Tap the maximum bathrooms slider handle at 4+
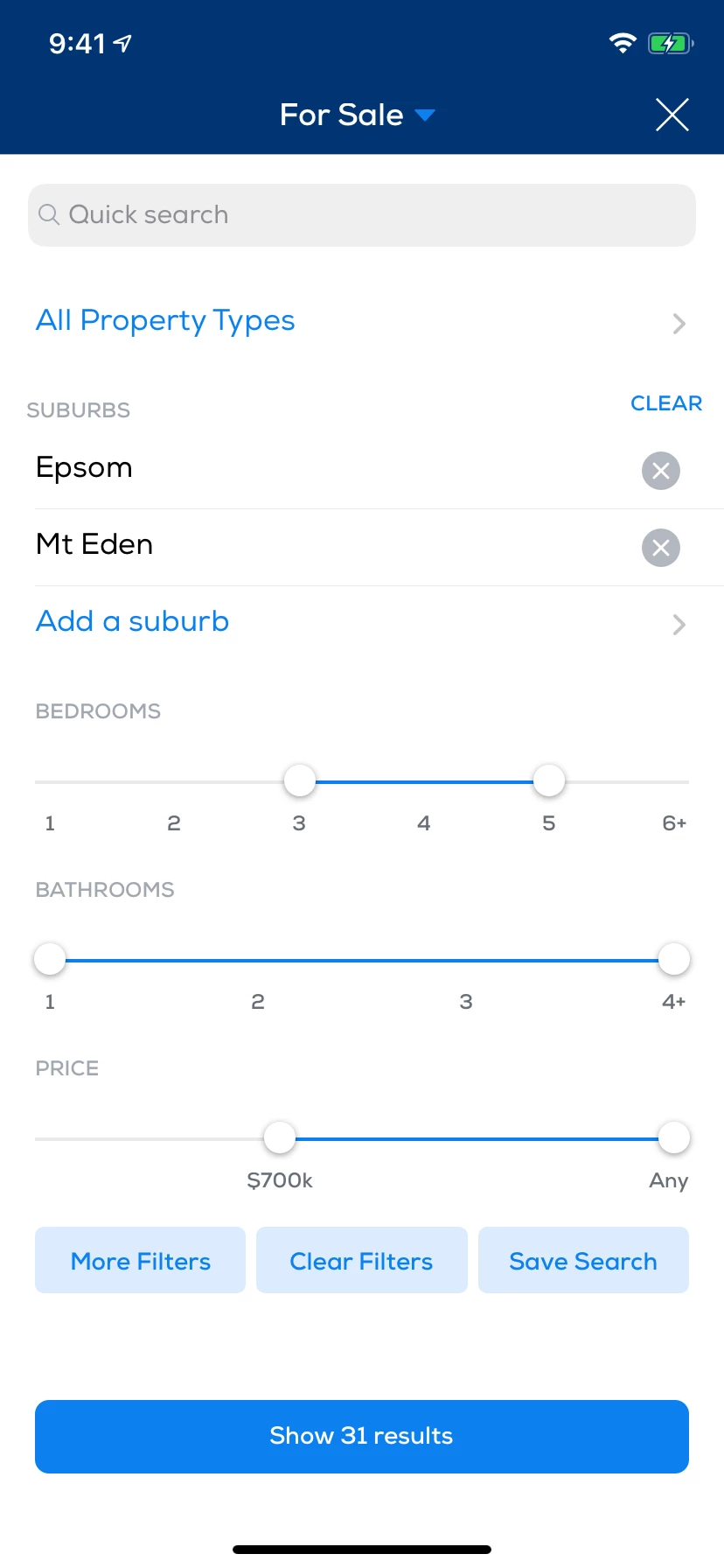Image resolution: width=724 pixels, height=1568 pixels. coord(674,959)
